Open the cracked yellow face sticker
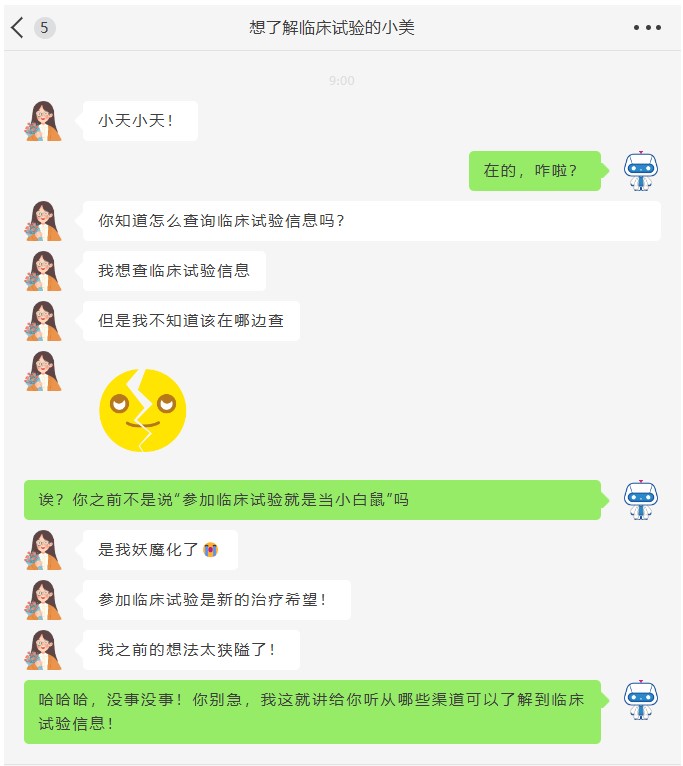The image size is (683, 766). point(142,410)
